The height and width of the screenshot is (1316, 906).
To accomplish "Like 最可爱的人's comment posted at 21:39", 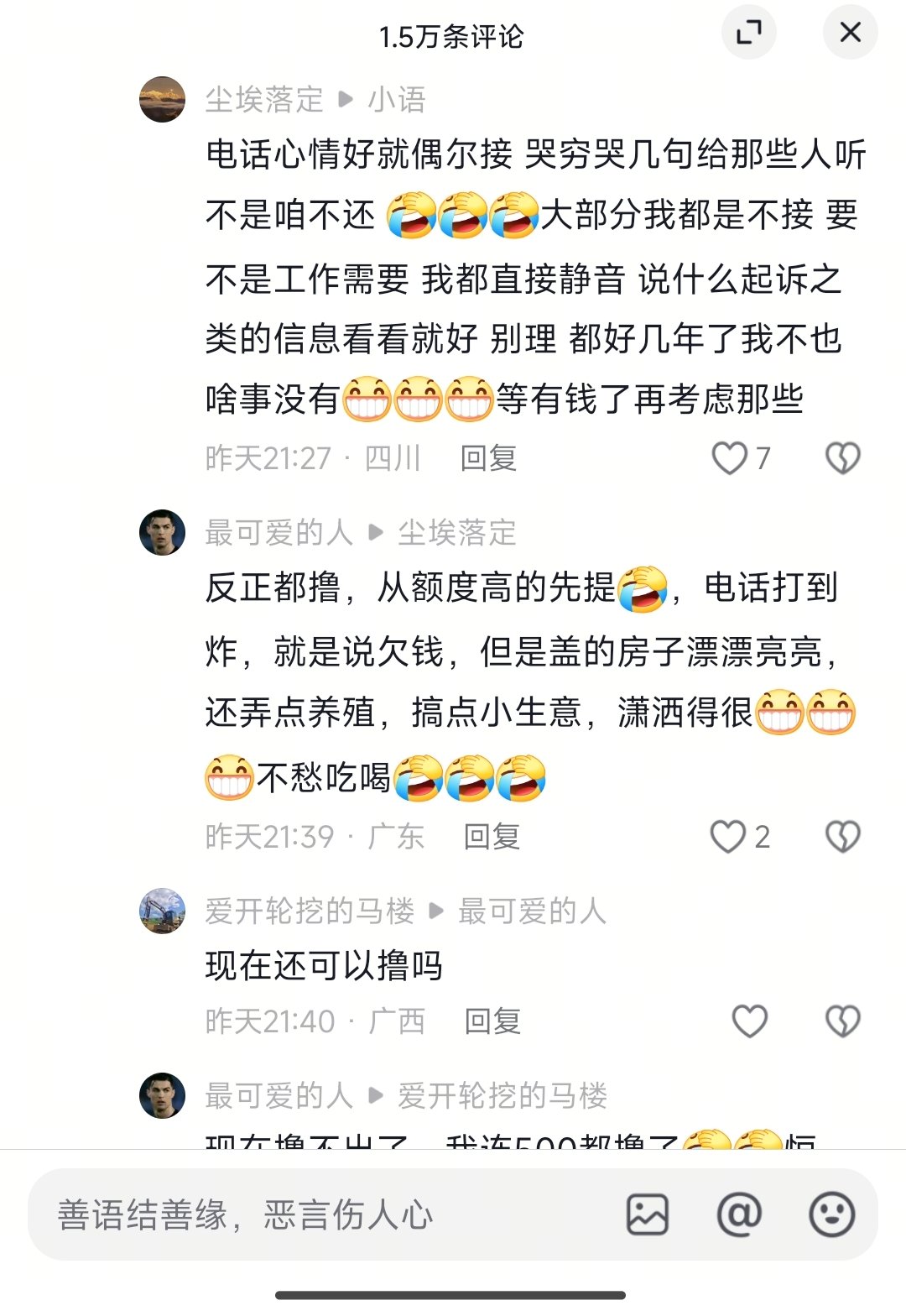I will click(x=728, y=837).
